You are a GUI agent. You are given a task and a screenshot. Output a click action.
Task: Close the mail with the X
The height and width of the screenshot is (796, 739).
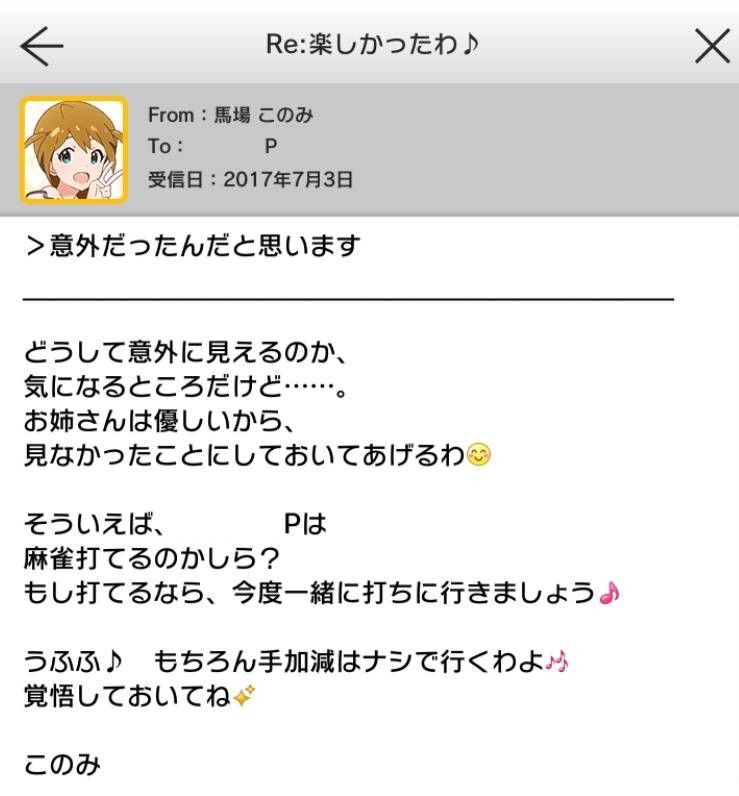[711, 46]
